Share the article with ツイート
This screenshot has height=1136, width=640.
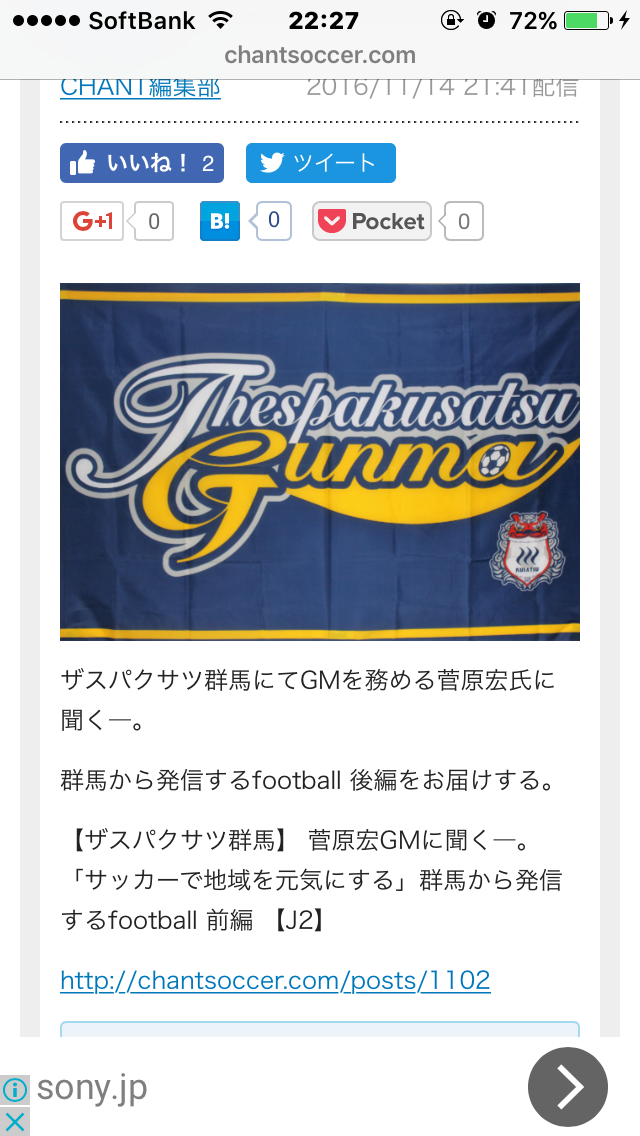click(x=320, y=163)
